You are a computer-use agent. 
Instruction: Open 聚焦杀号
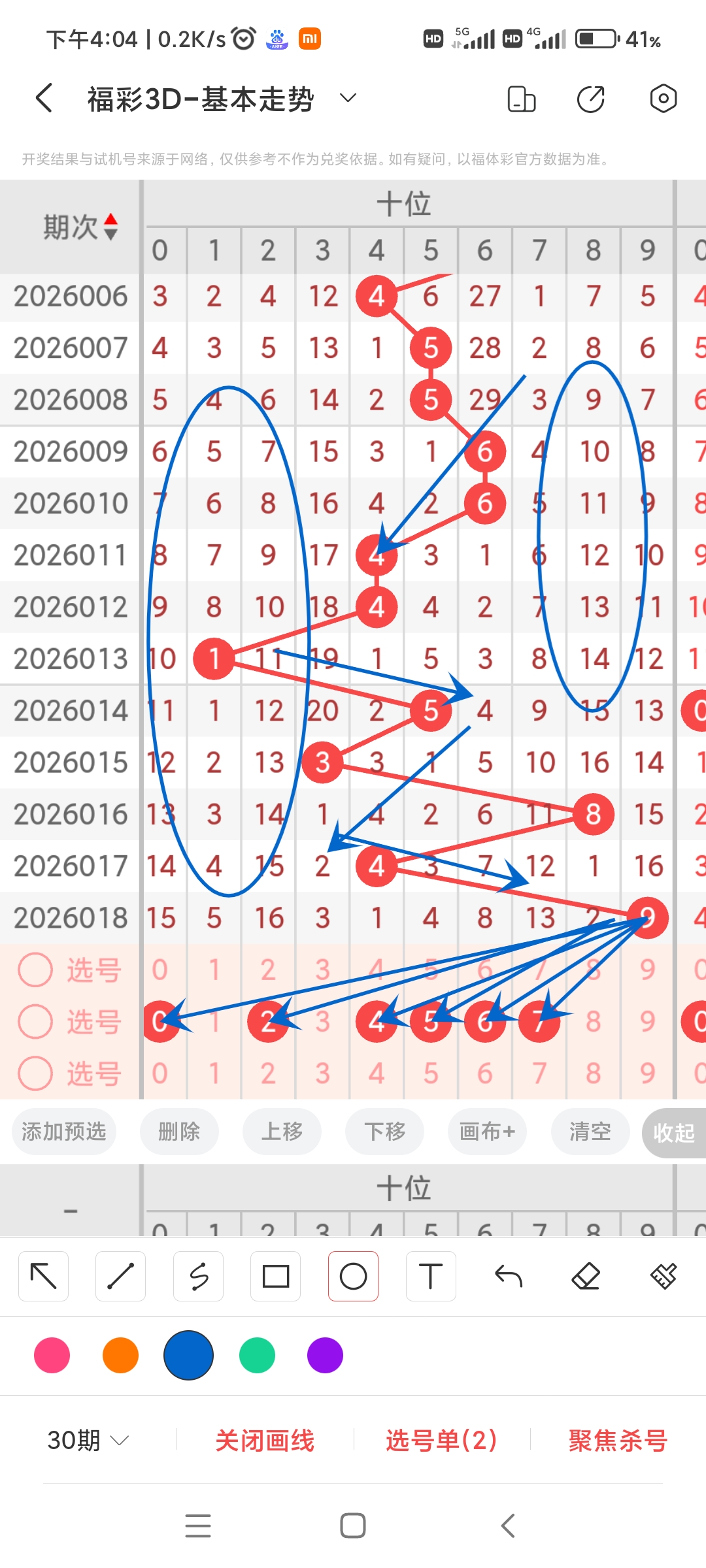coord(617,1440)
